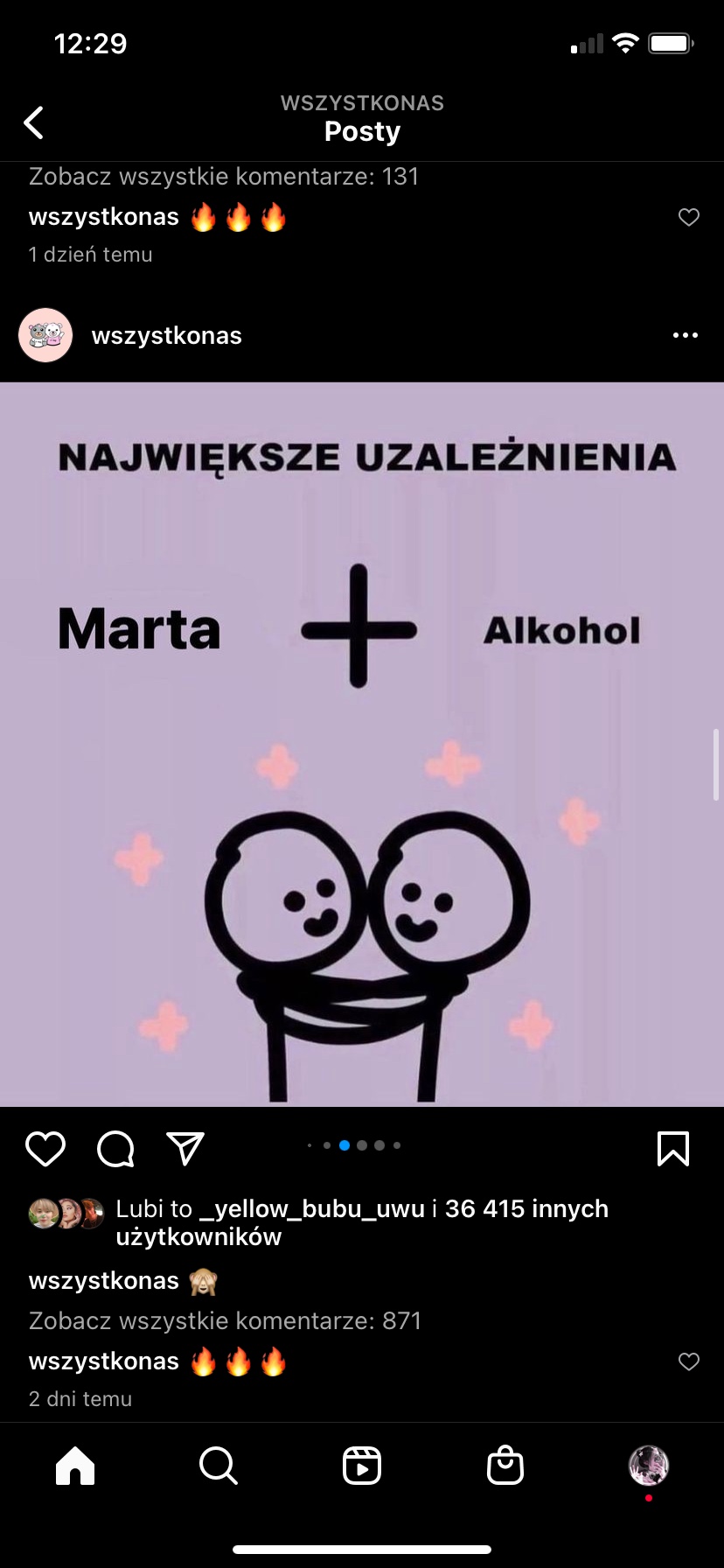Screen dimensions: 724x1568
Task: Share the post with the paper plane
Action: pyautogui.click(x=185, y=1149)
